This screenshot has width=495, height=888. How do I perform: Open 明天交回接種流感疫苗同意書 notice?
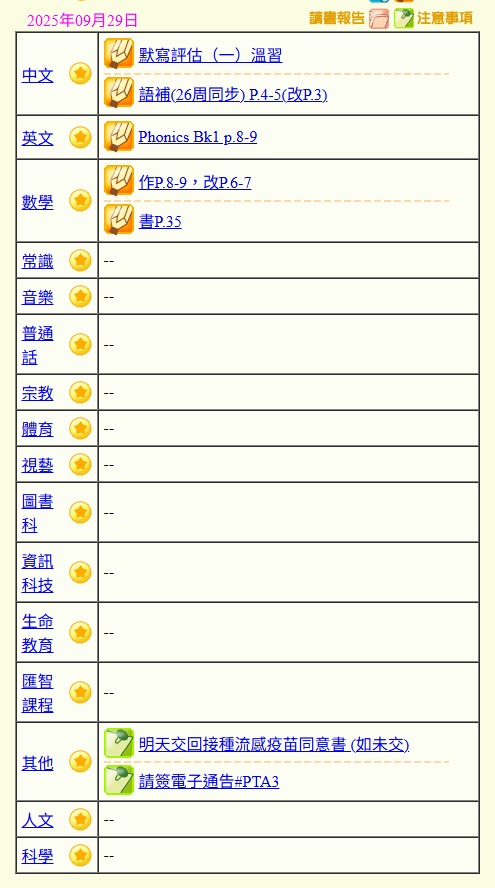274,744
